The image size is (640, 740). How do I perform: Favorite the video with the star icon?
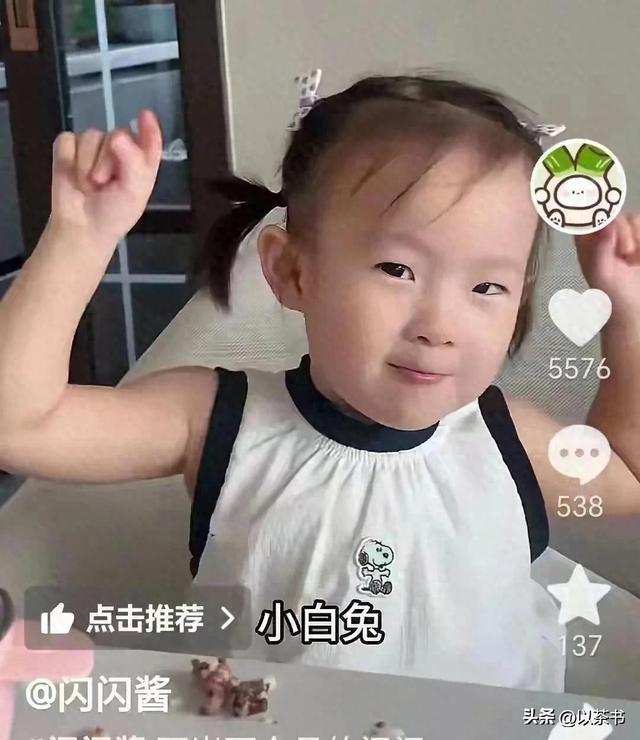coord(579,596)
